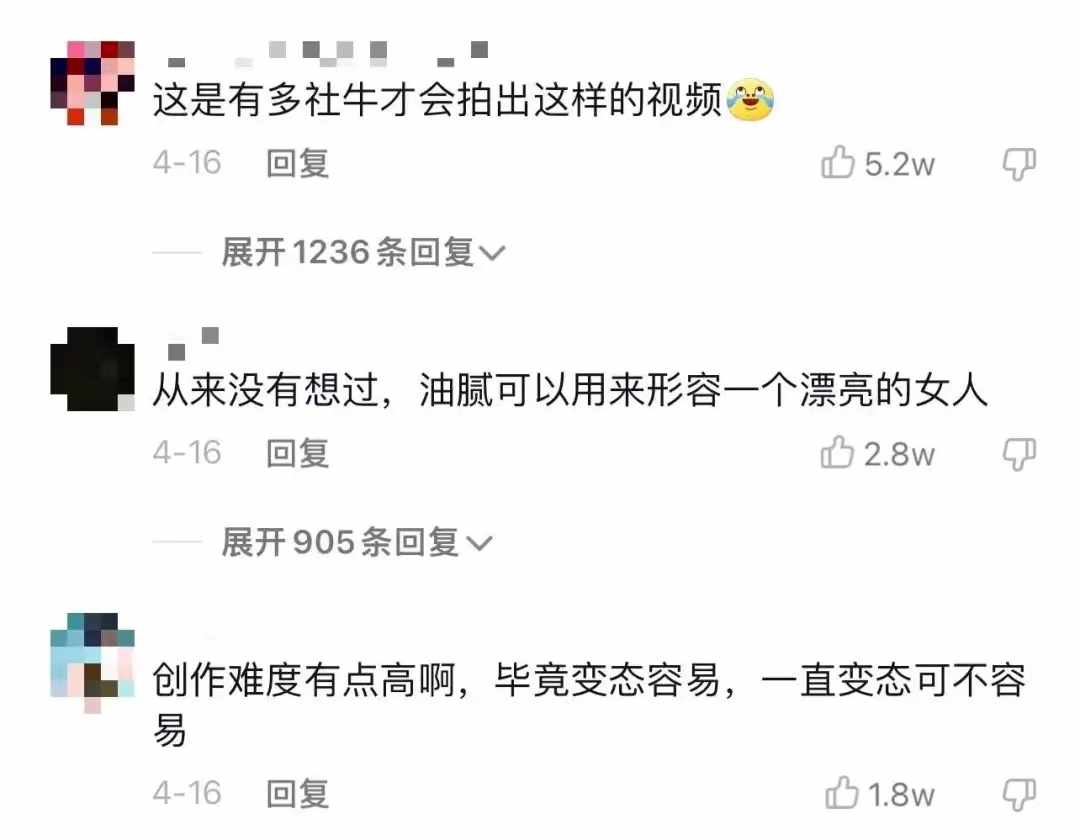Expand the 1236 replies

click(x=364, y=252)
